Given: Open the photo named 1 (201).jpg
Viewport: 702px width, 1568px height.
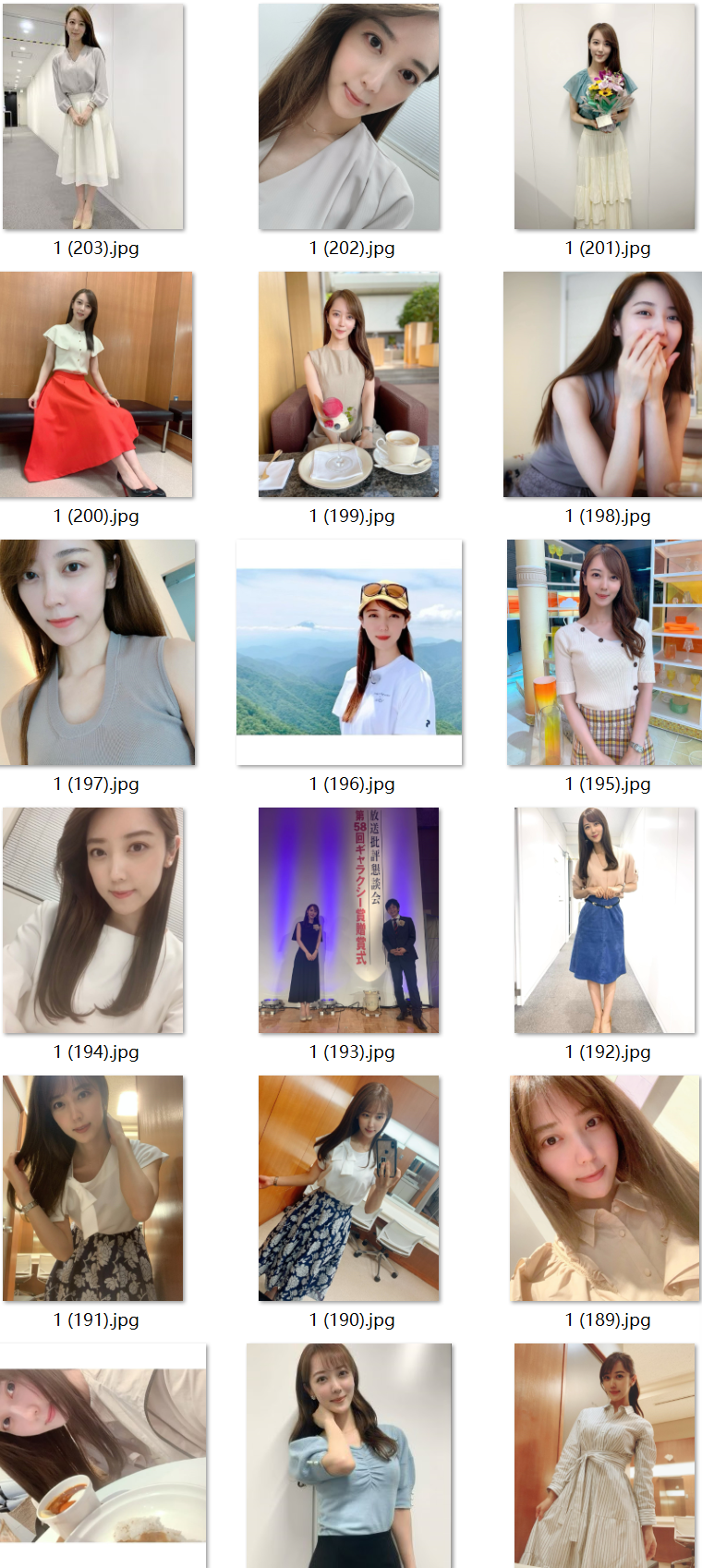Looking at the screenshot, I should coord(605,117).
